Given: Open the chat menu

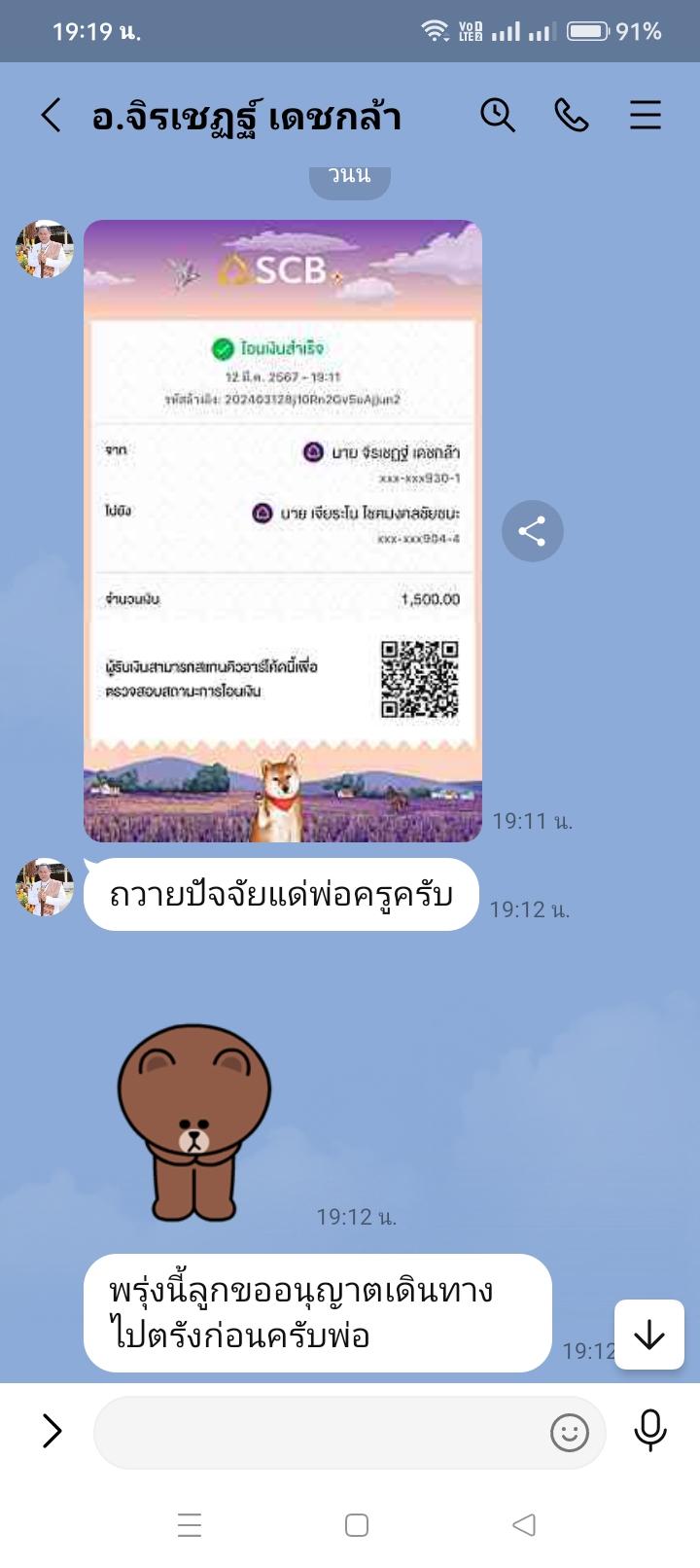Looking at the screenshot, I should click(x=646, y=116).
